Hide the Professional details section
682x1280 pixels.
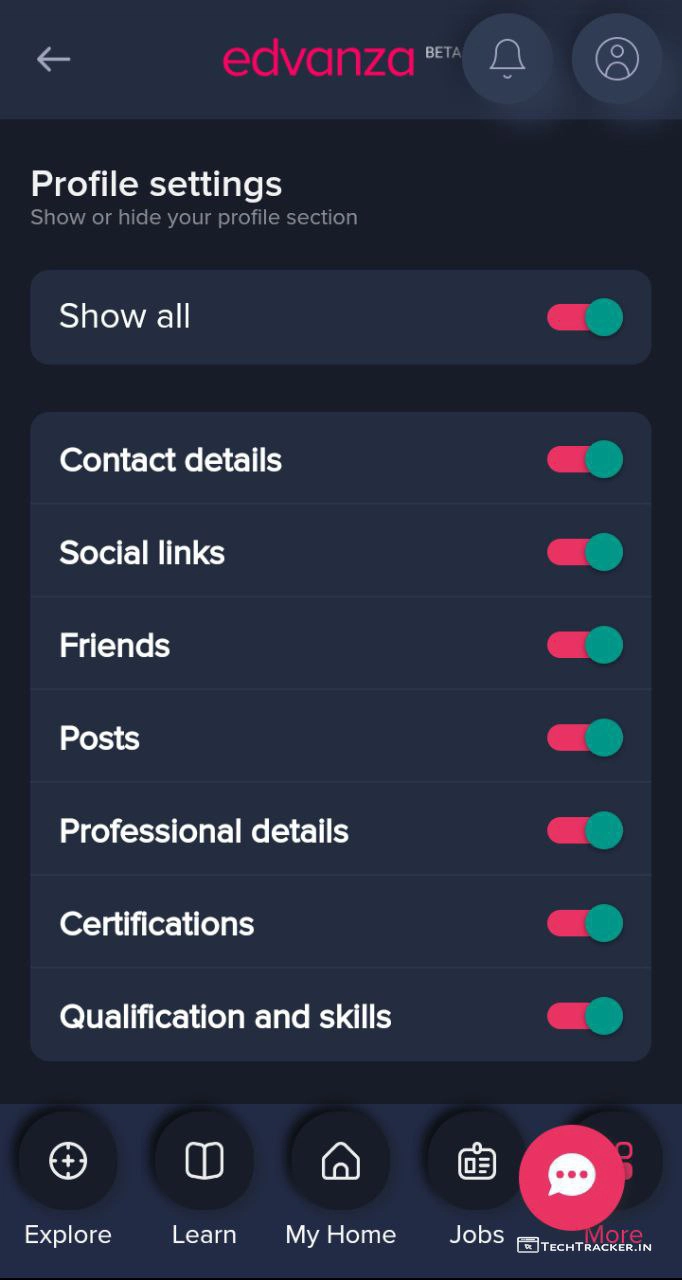point(585,831)
